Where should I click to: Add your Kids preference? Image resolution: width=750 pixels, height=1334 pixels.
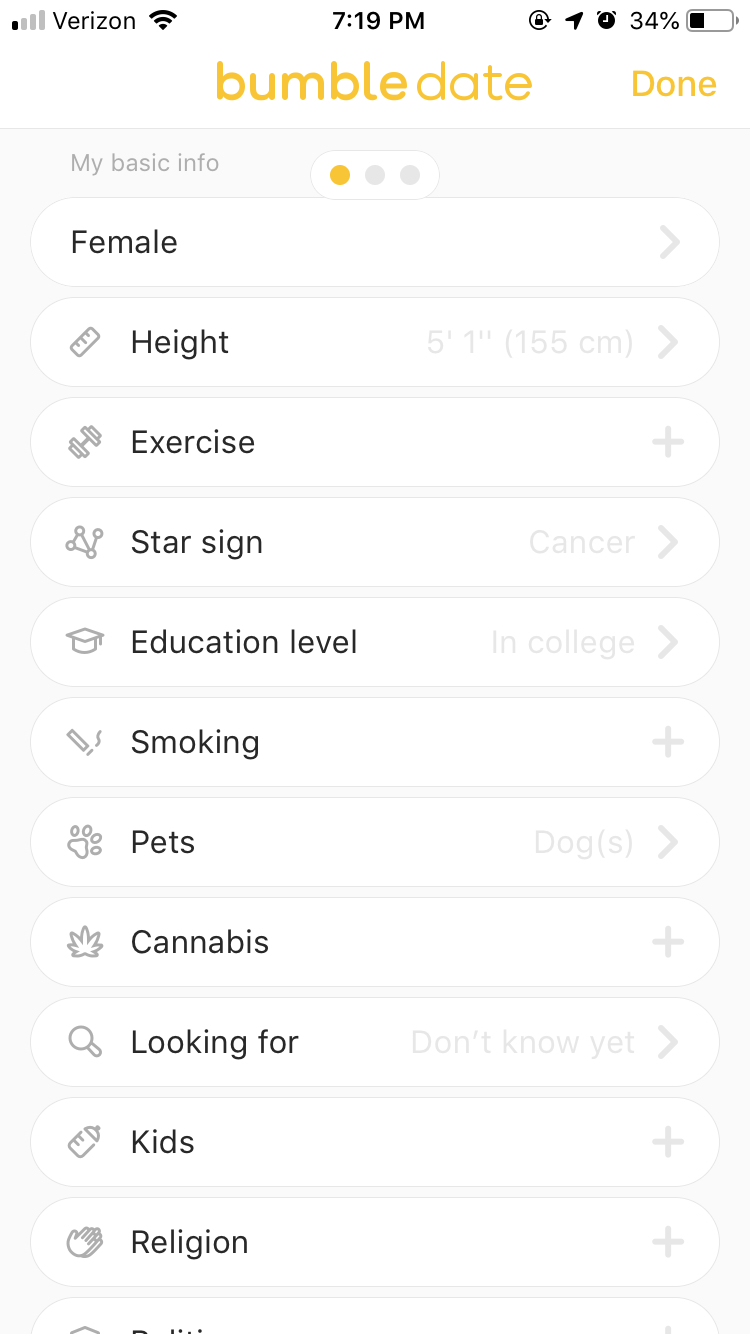tap(375, 1142)
